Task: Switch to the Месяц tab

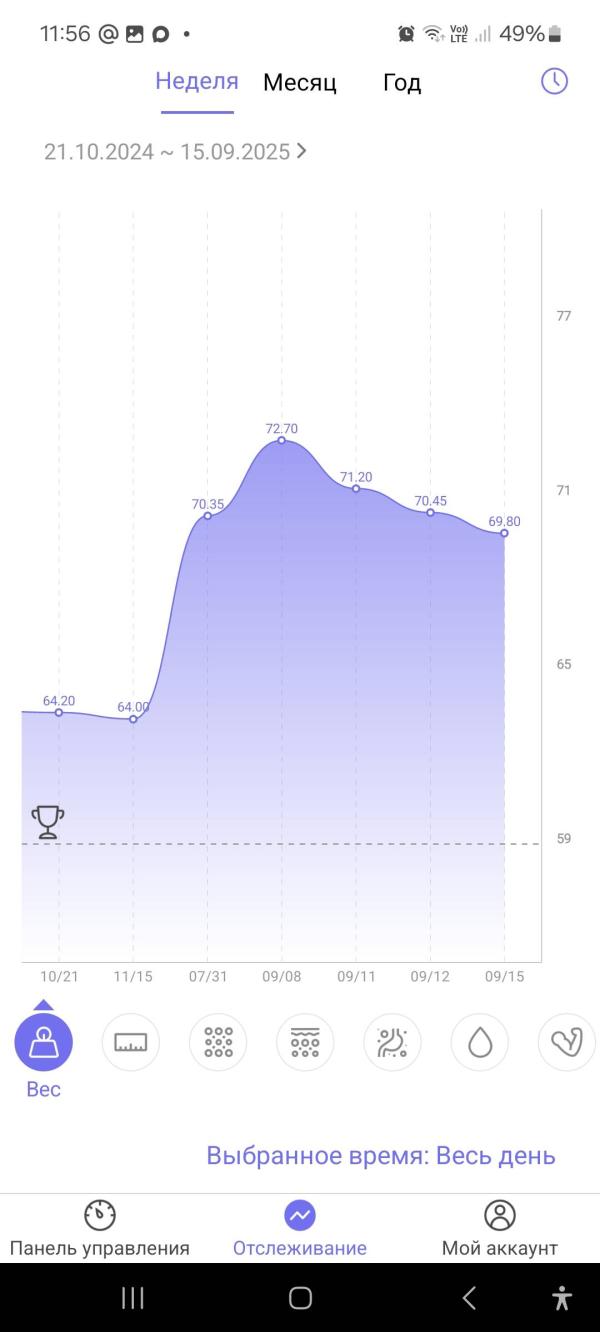Action: tap(300, 83)
